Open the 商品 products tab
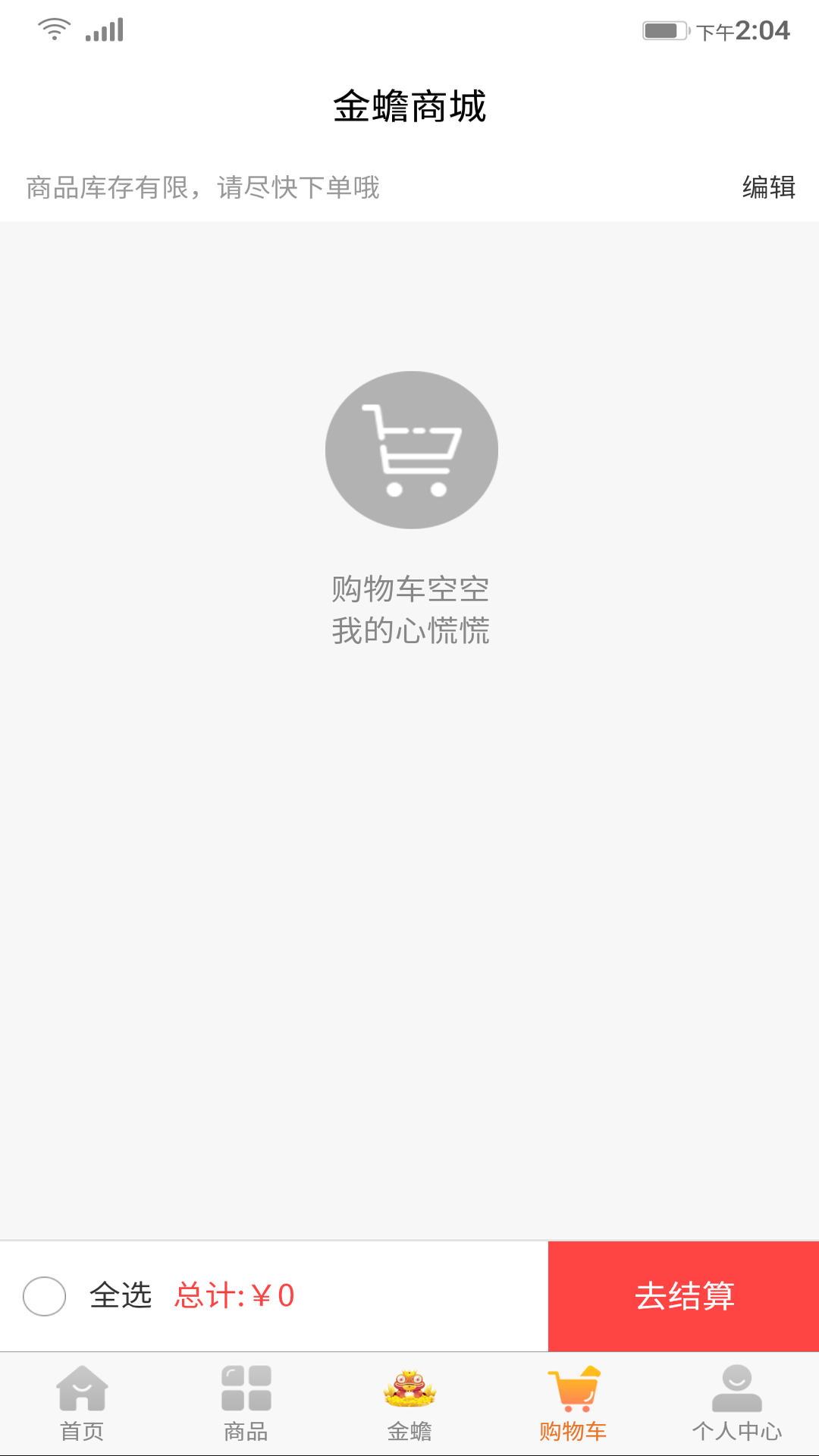The height and width of the screenshot is (1456, 819). click(x=246, y=1404)
